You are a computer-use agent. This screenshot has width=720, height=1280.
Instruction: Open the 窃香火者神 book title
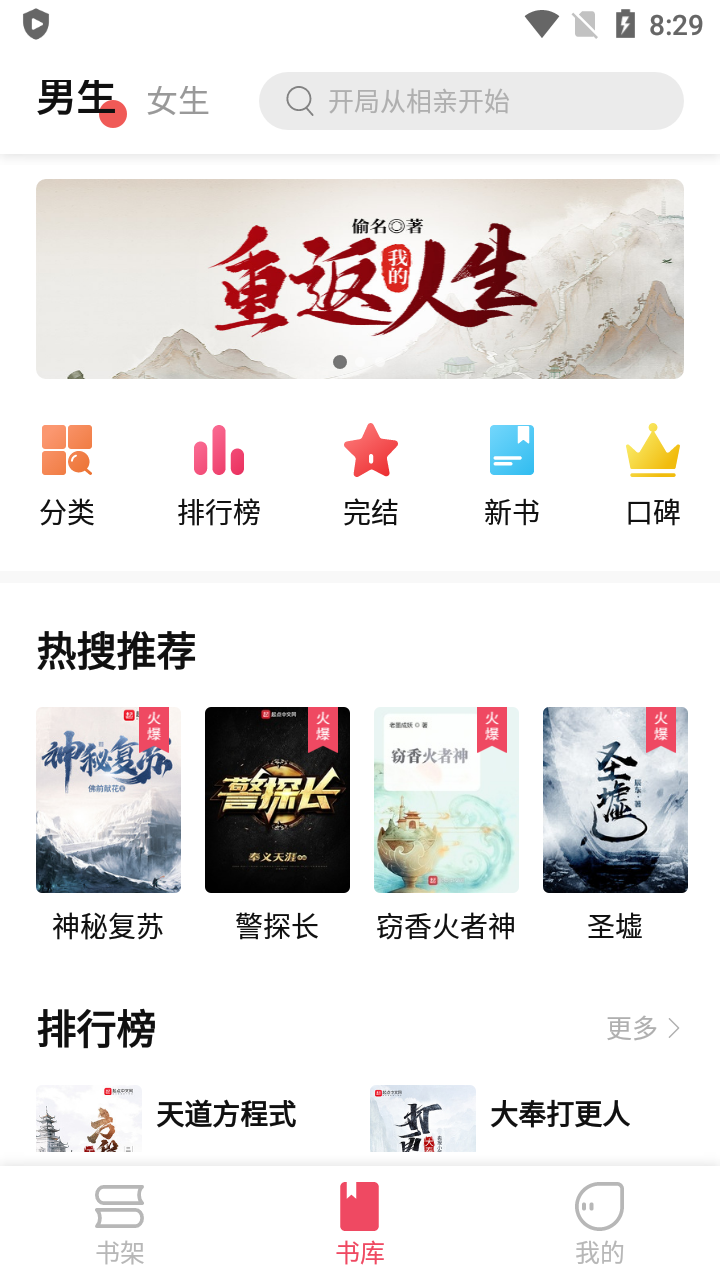[446, 927]
